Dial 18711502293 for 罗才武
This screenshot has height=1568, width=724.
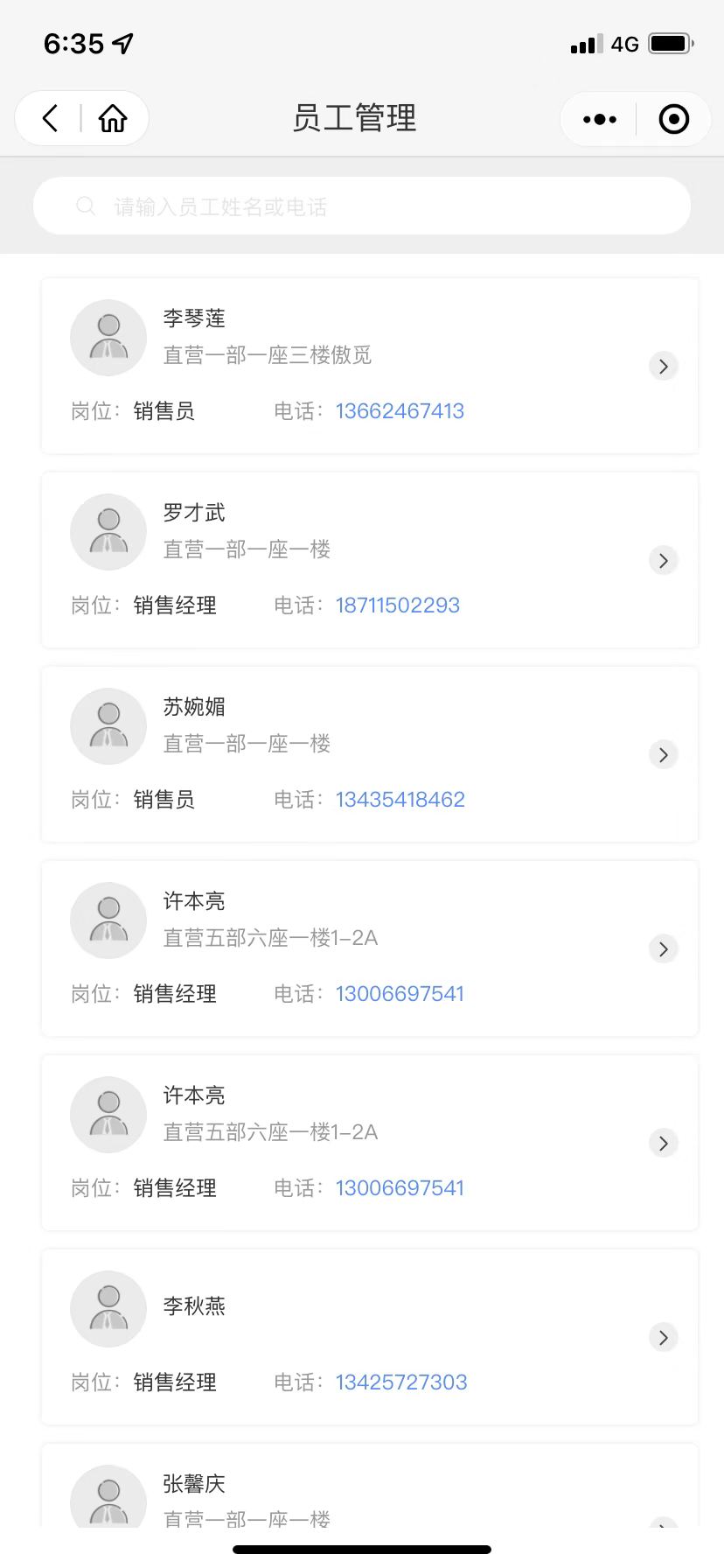(398, 605)
